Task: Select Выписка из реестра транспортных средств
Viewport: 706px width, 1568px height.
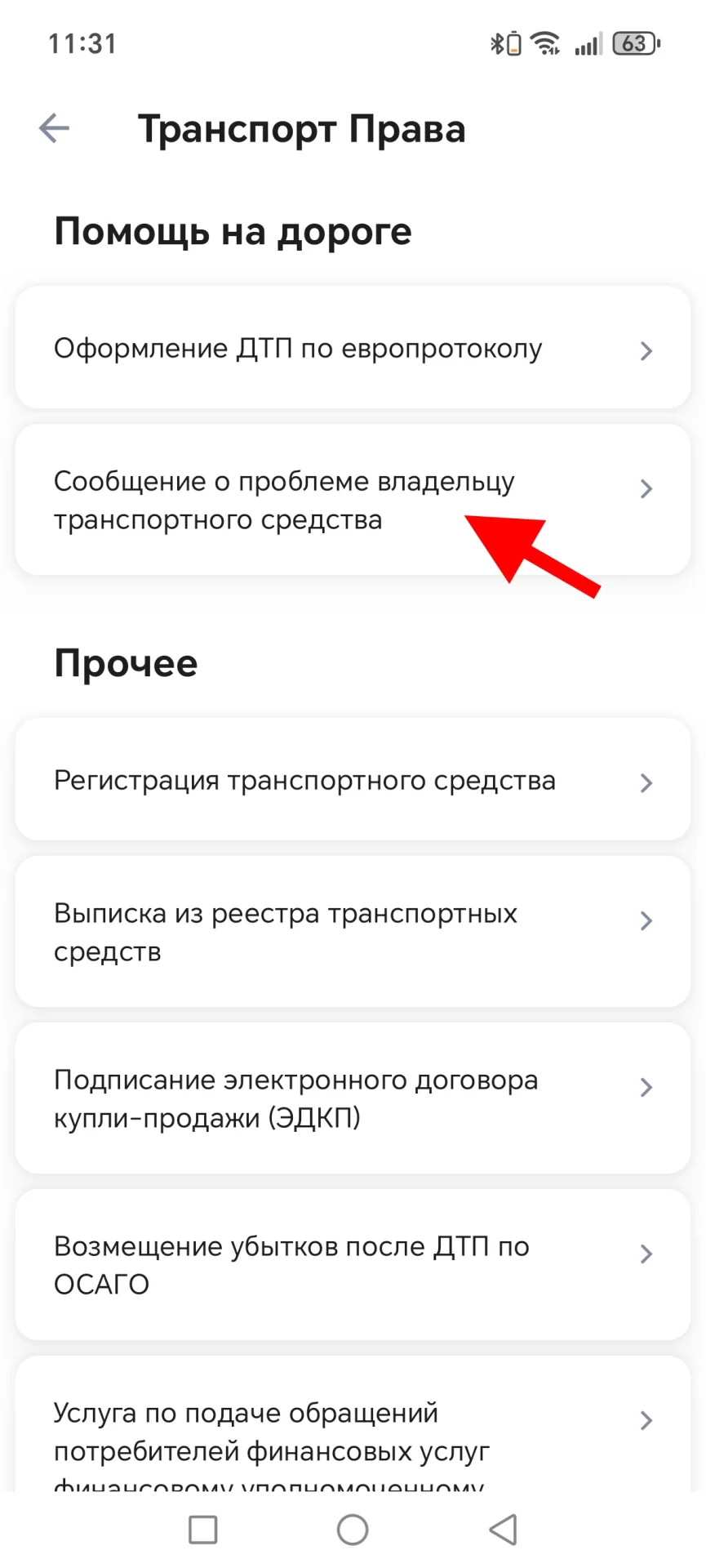Action: (353, 932)
